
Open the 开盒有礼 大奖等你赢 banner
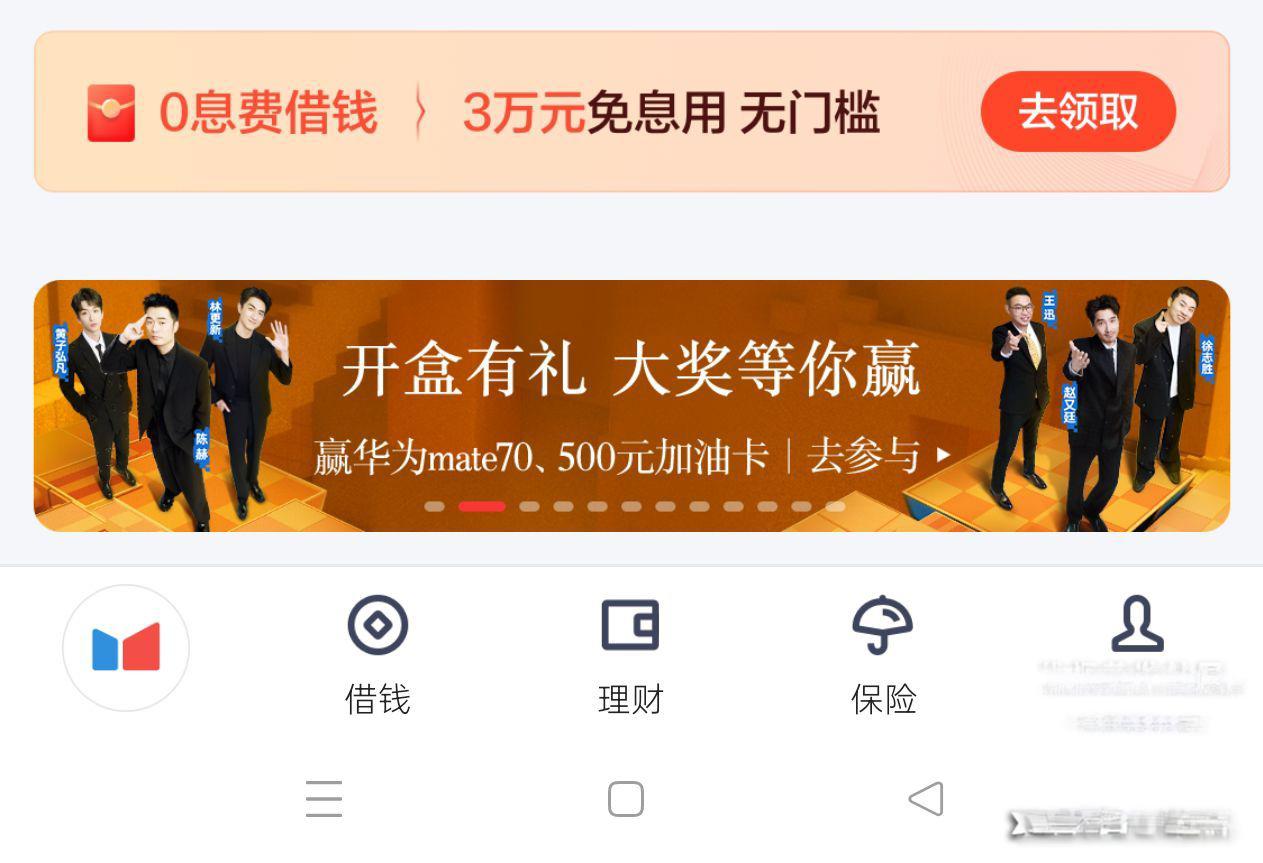630,405
